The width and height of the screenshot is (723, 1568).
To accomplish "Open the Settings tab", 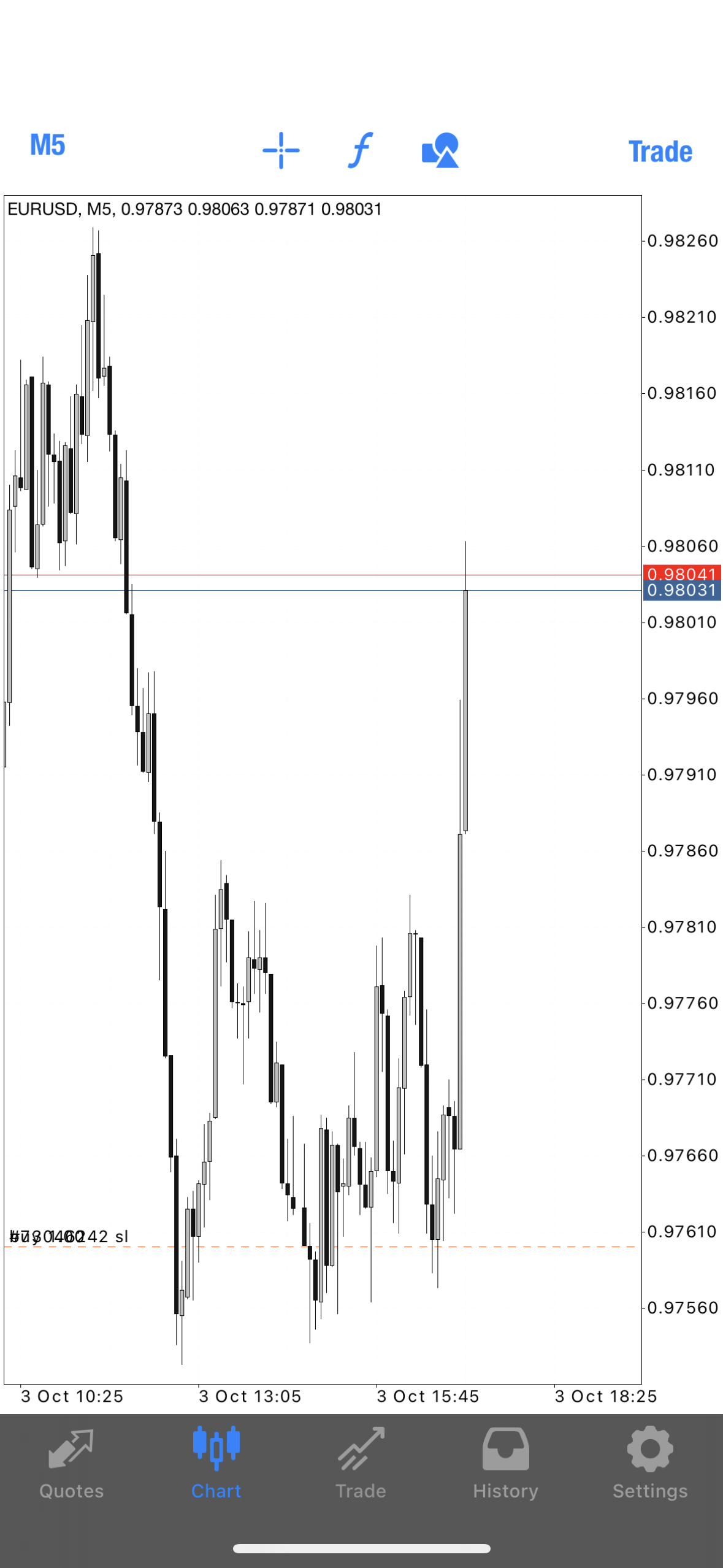I will pos(651,1464).
